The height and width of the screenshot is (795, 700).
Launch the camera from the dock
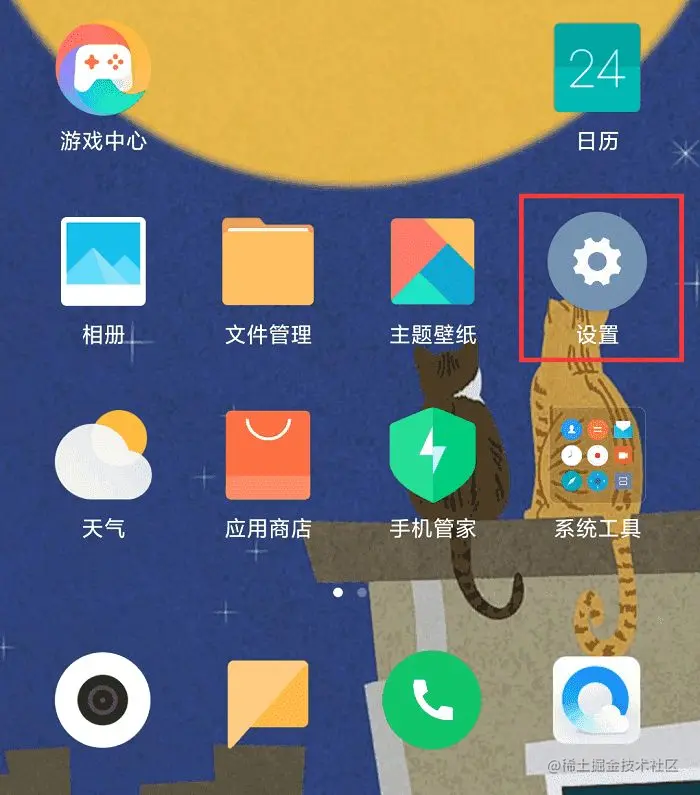(103, 701)
